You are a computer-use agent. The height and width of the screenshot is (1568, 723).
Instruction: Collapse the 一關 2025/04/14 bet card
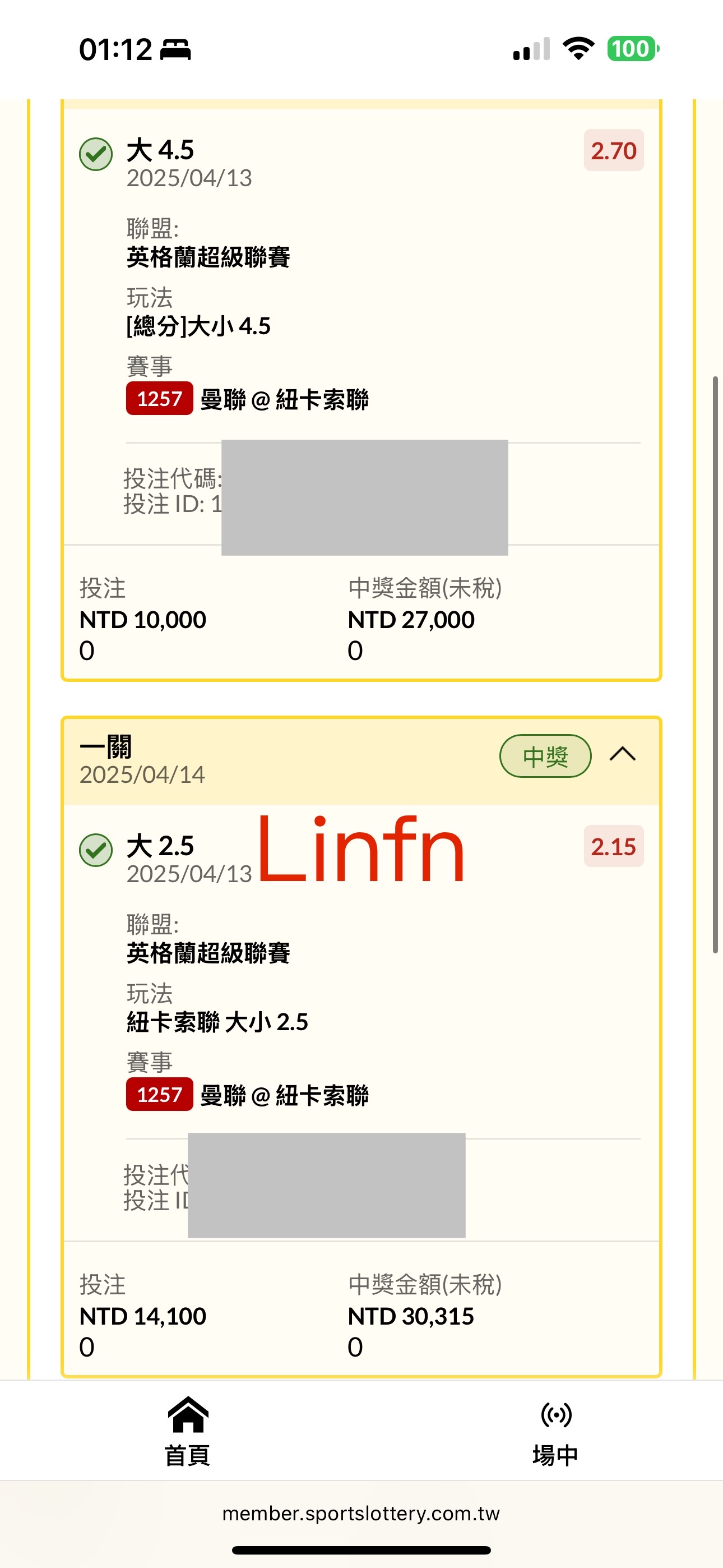pos(622,755)
